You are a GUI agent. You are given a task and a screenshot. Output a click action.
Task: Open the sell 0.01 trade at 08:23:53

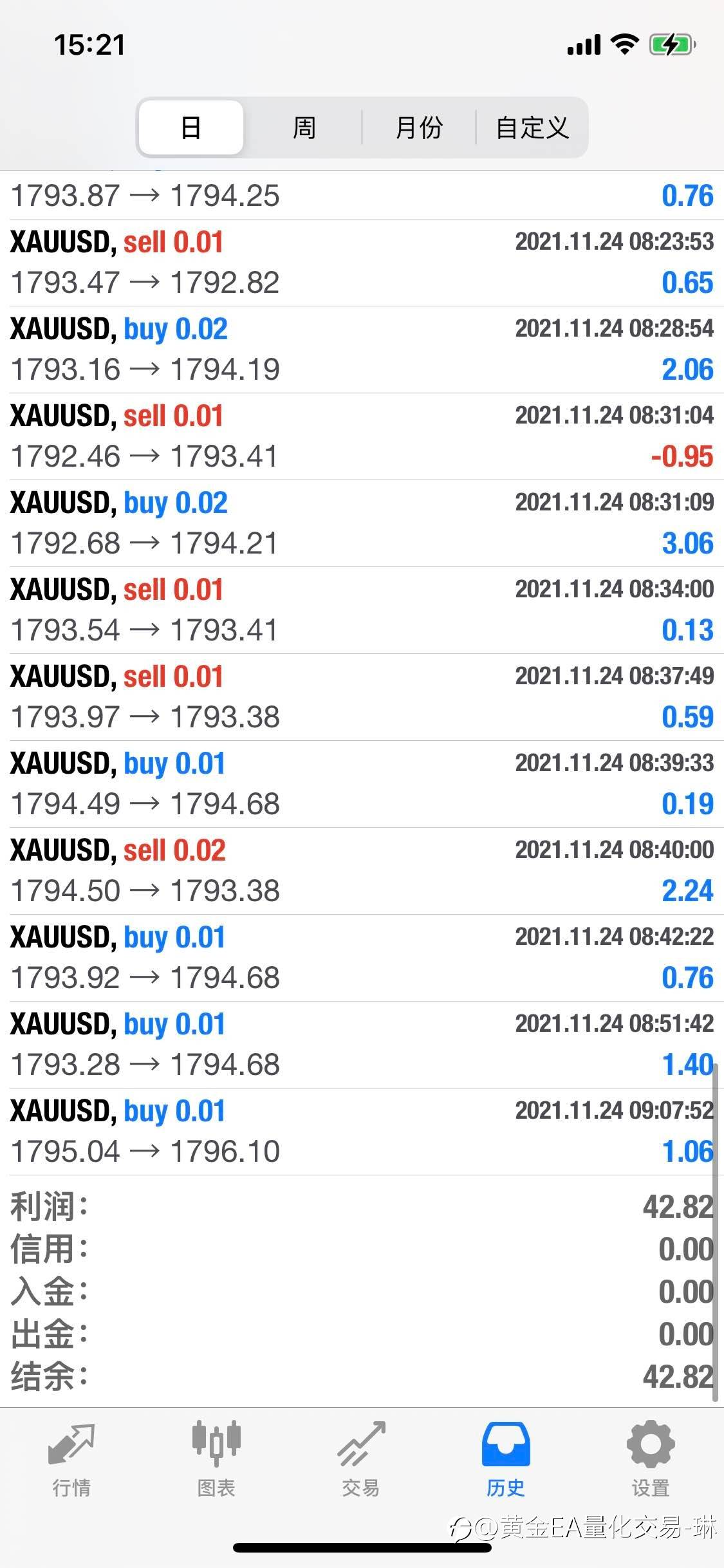pyautogui.click(x=362, y=263)
